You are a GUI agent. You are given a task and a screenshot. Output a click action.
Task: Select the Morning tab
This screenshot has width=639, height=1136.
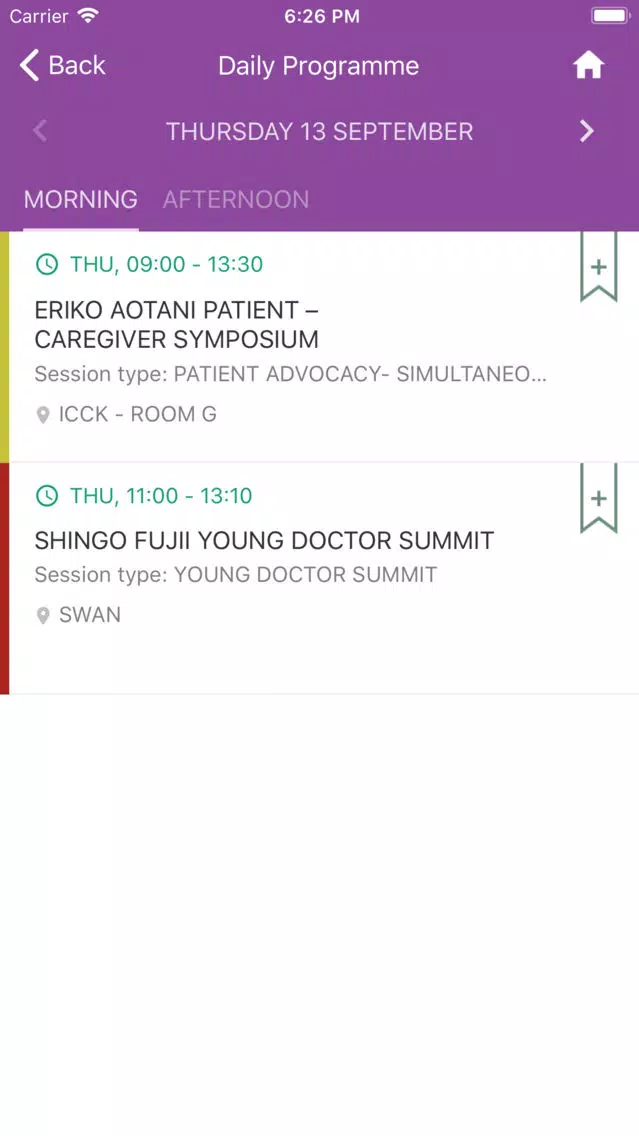tap(80, 199)
